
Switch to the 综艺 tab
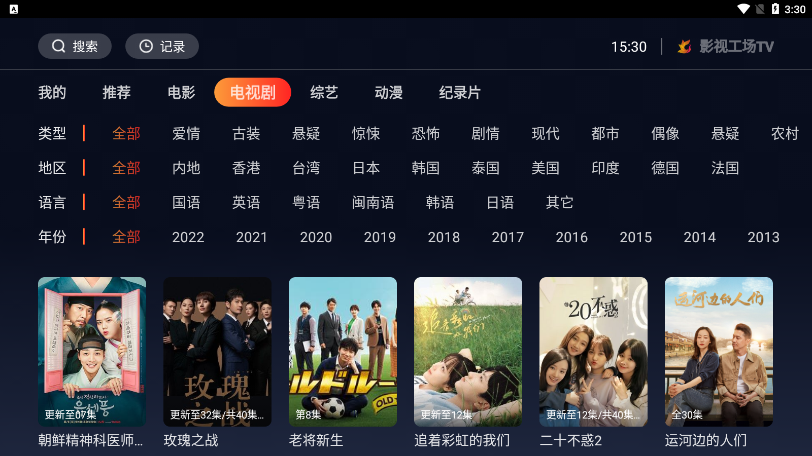point(324,93)
